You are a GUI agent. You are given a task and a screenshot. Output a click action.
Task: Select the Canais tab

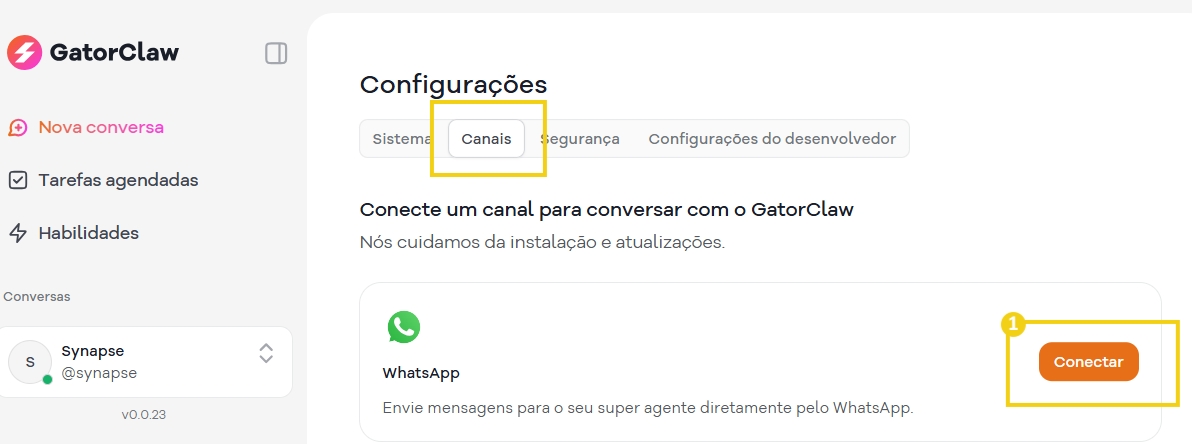[x=486, y=139]
